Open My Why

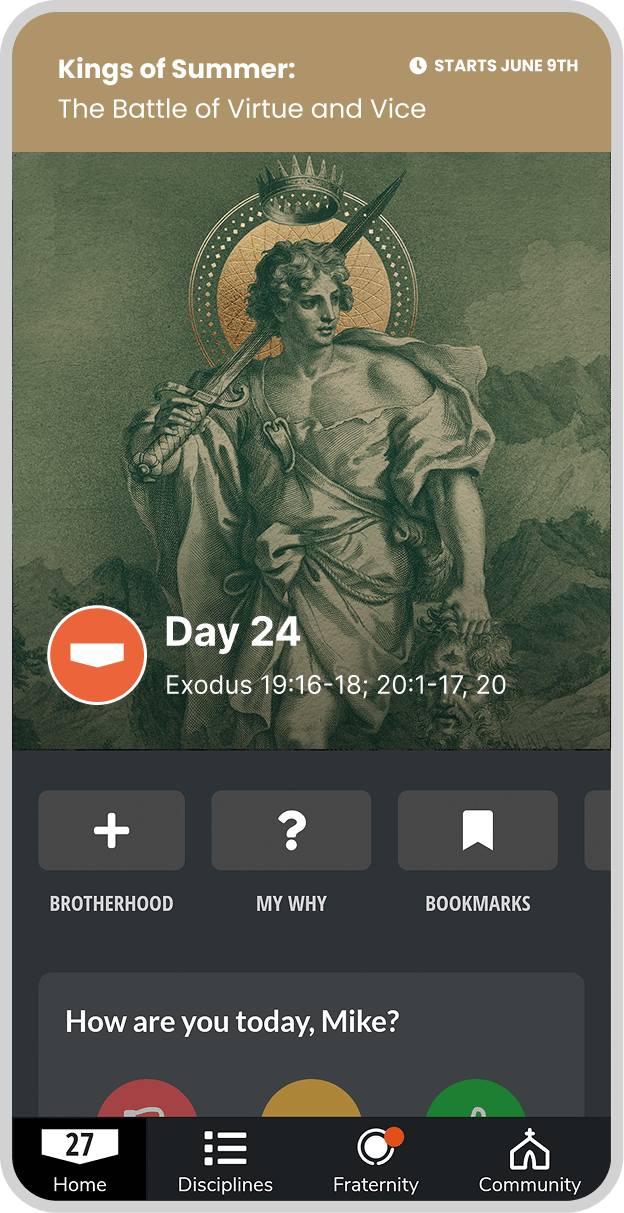[291, 831]
